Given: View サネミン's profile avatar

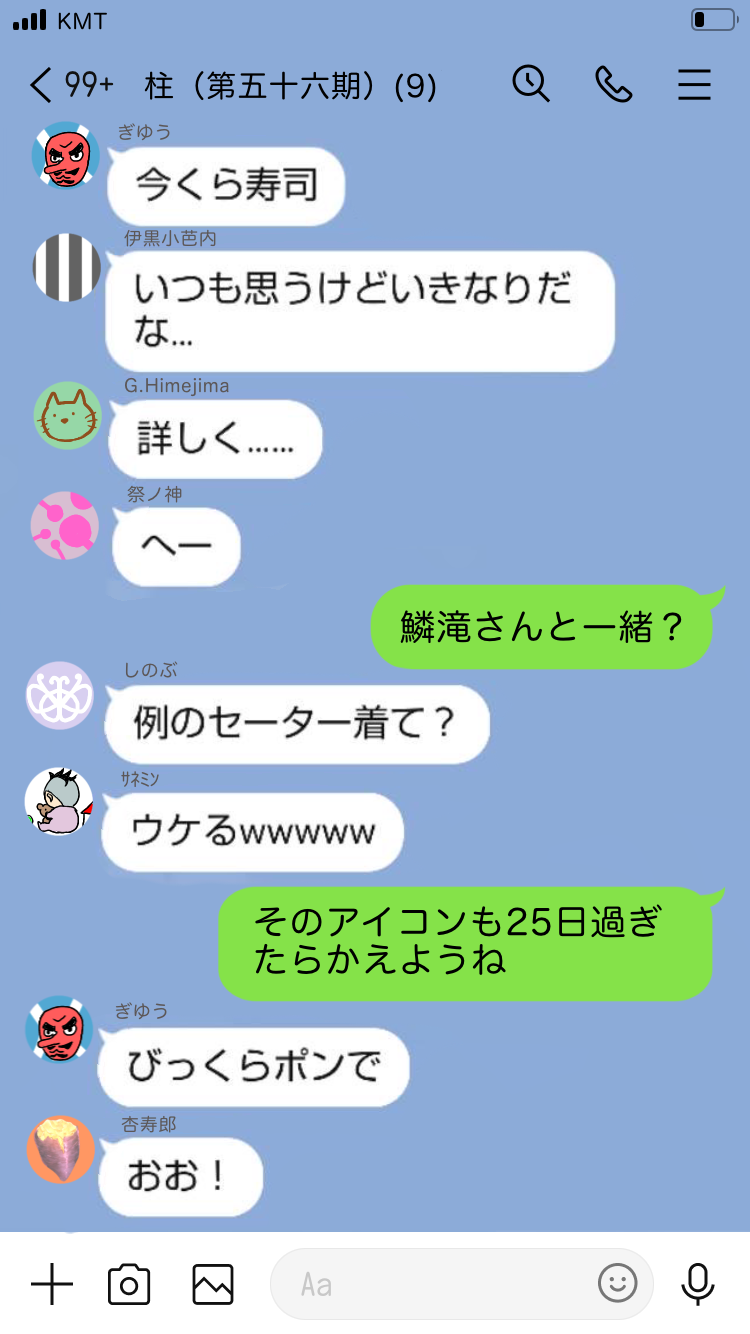Looking at the screenshot, I should pos(59,802).
